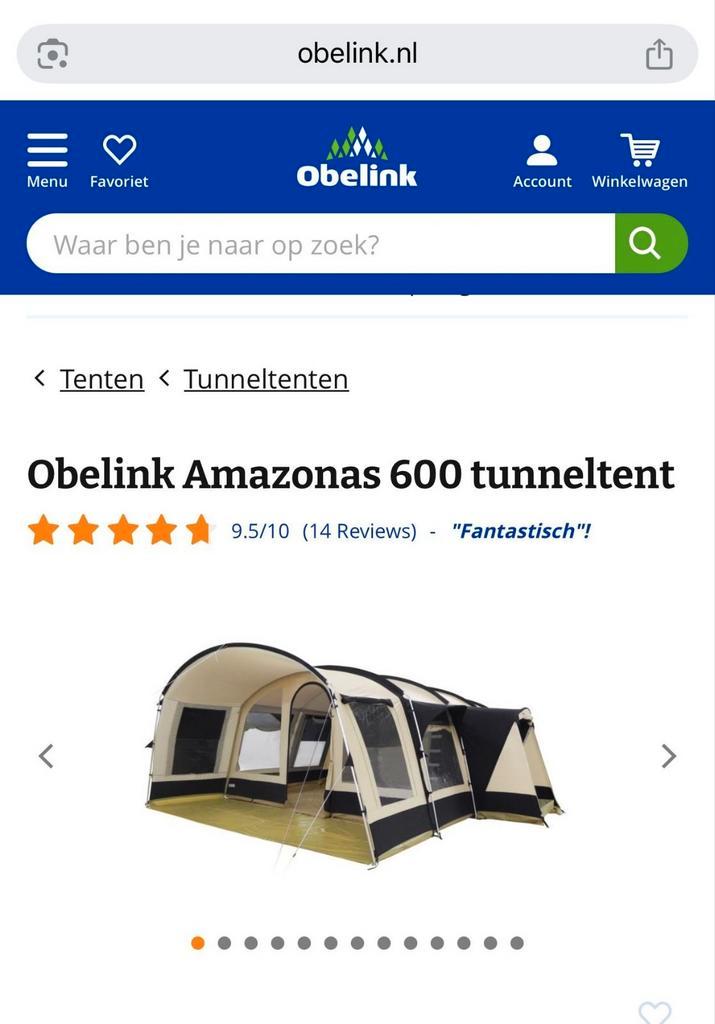Open the Account page
This screenshot has height=1024, width=715.
[x=542, y=160]
